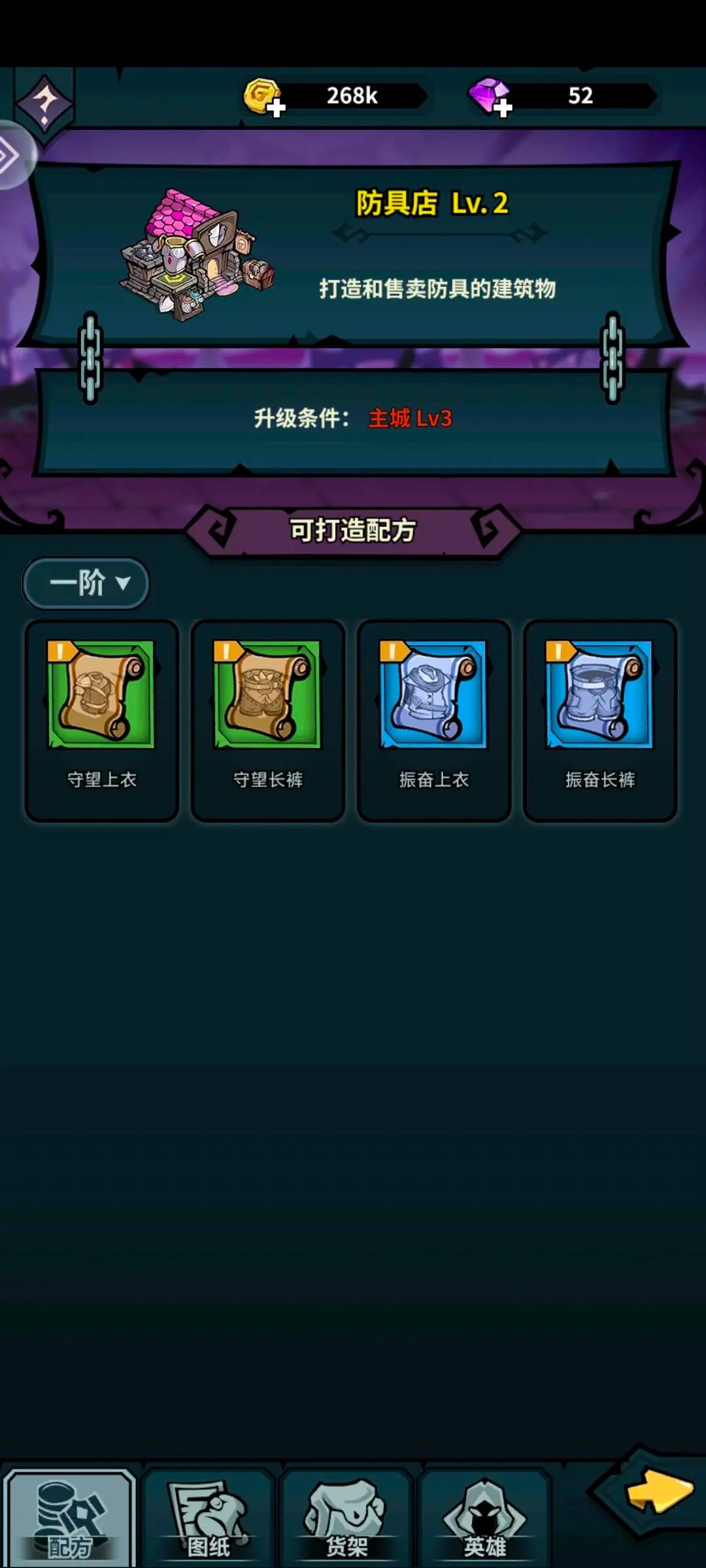Switch to the 英雄 tab
706x1568 pixels.
[484, 1518]
